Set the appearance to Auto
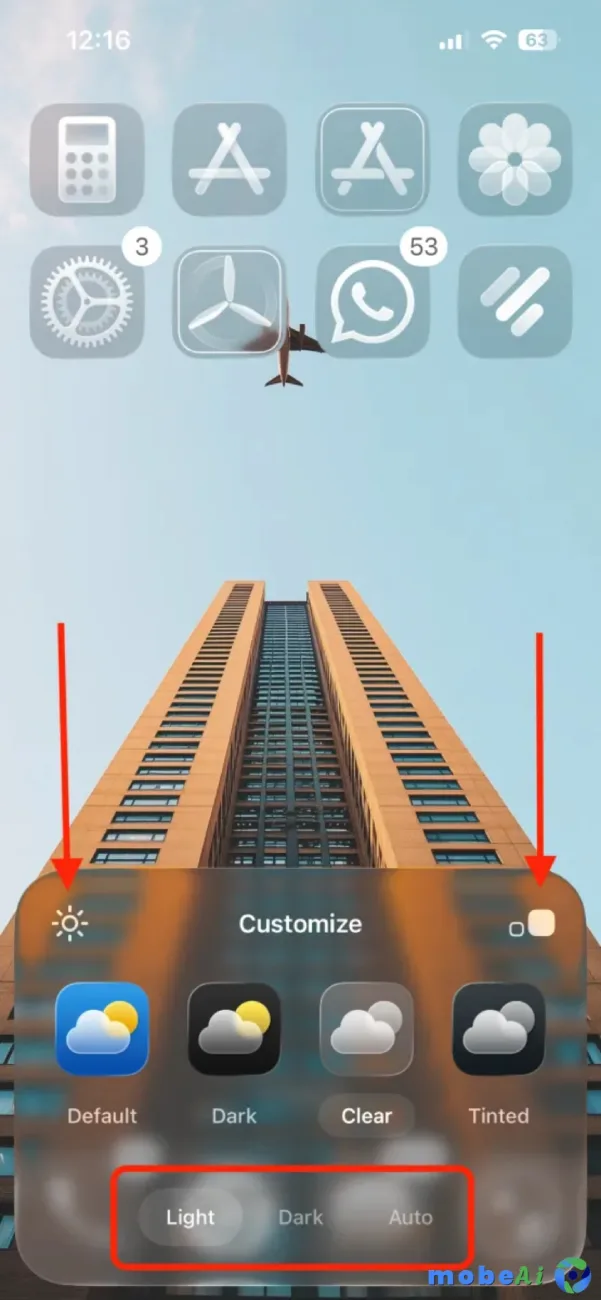 410,1217
